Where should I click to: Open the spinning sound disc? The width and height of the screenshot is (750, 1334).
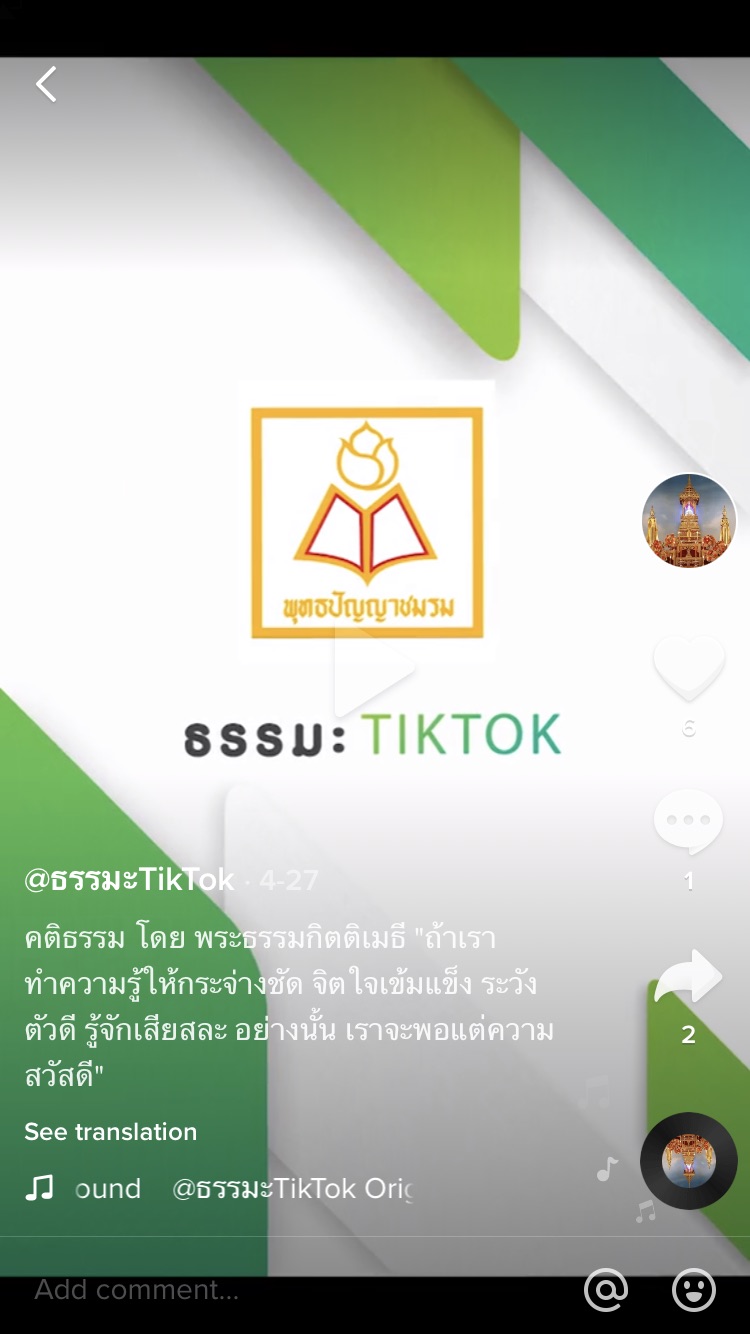(688, 1161)
